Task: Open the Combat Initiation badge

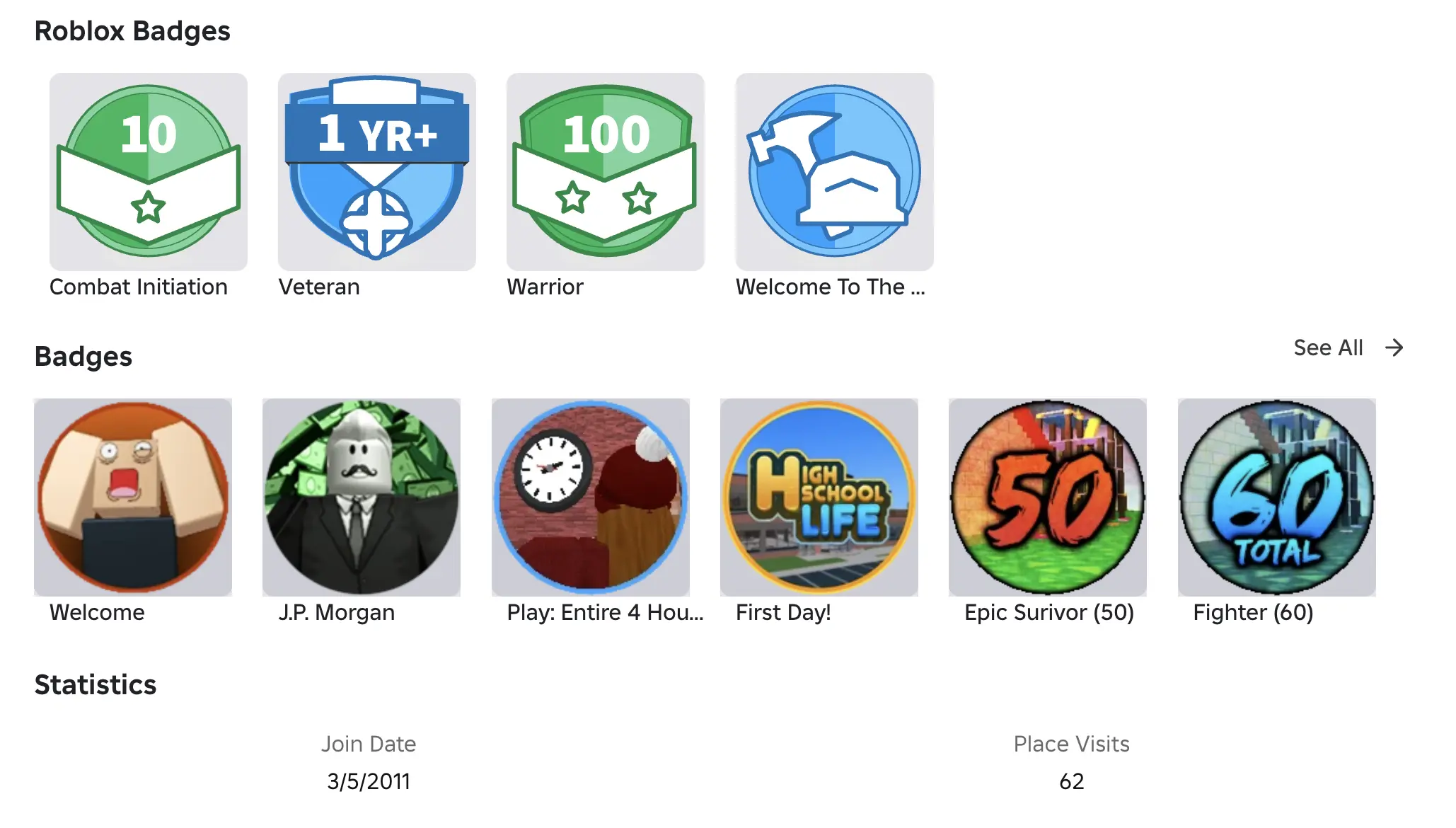Action: pyautogui.click(x=148, y=171)
